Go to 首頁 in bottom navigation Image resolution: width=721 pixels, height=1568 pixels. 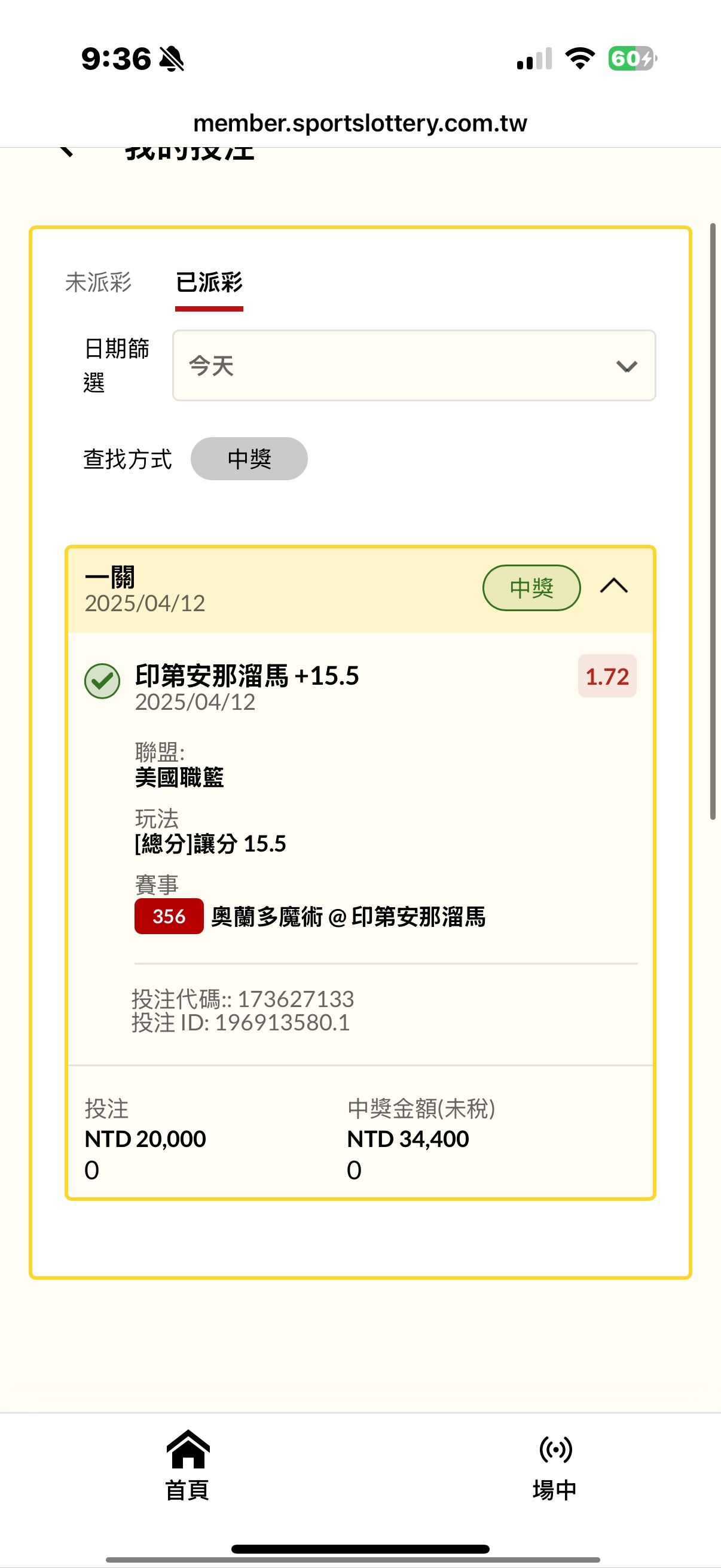(187, 1465)
